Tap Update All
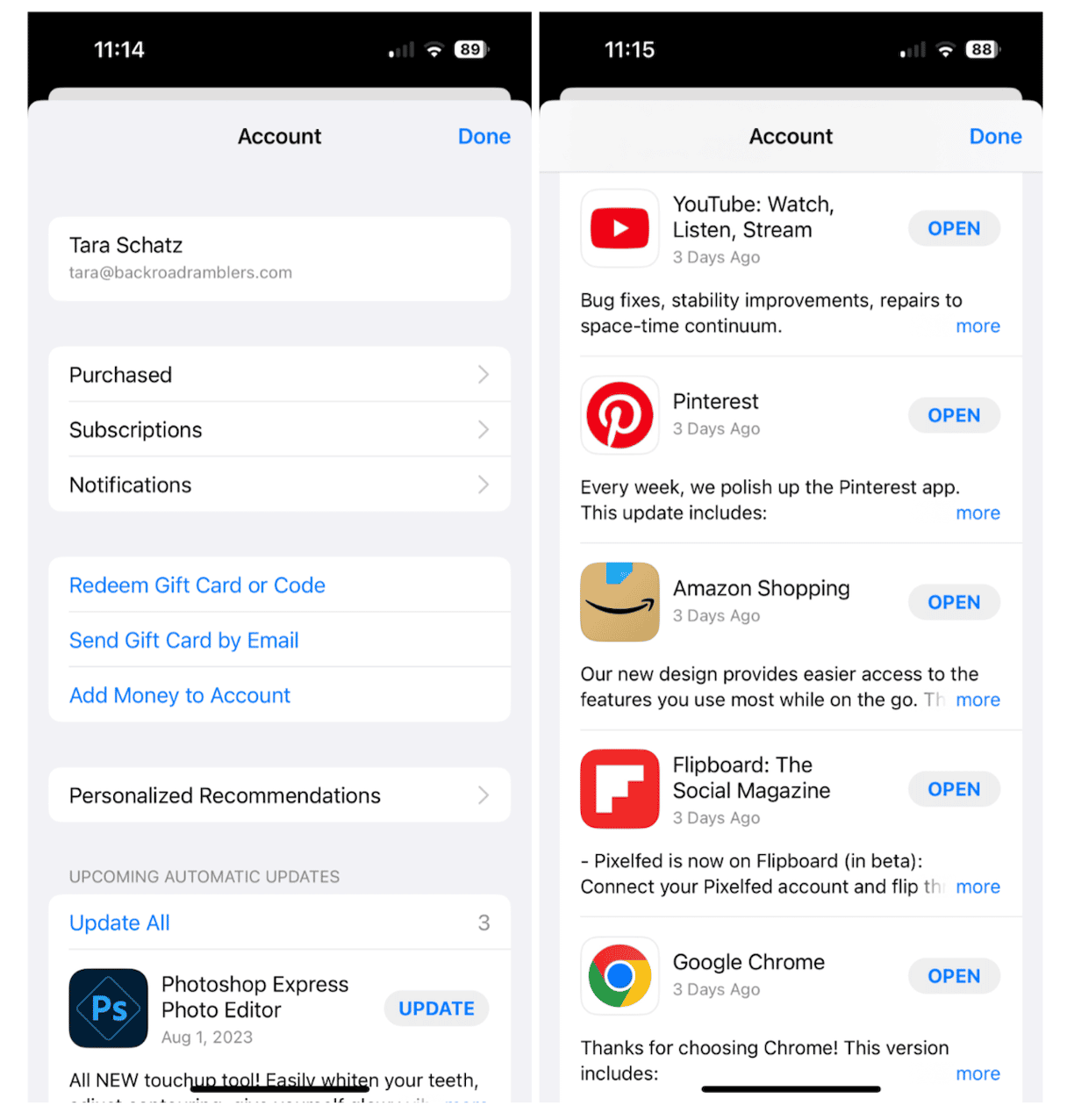The width and height of the screenshot is (1067, 1120). coord(120,923)
